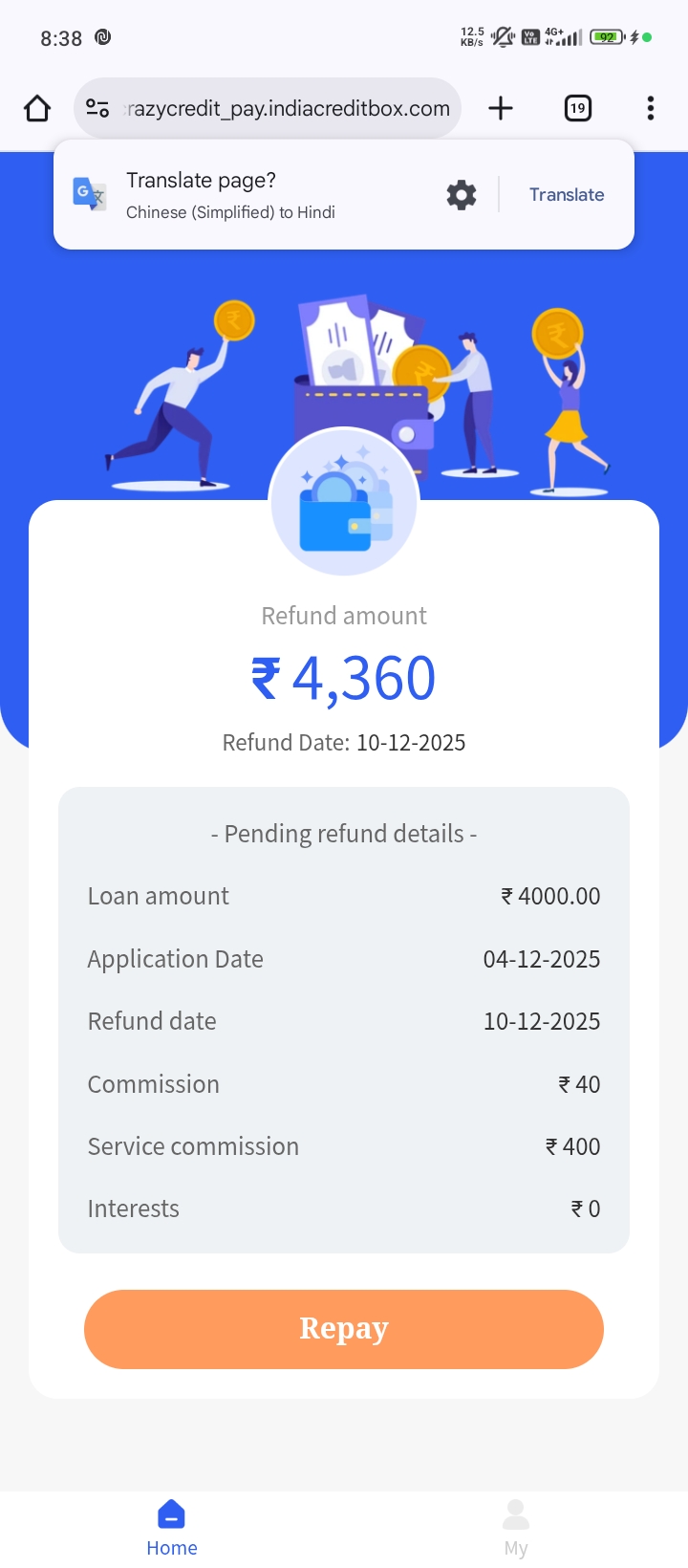Open browser overflow menu
Screen dimensions: 688x1568
650,108
